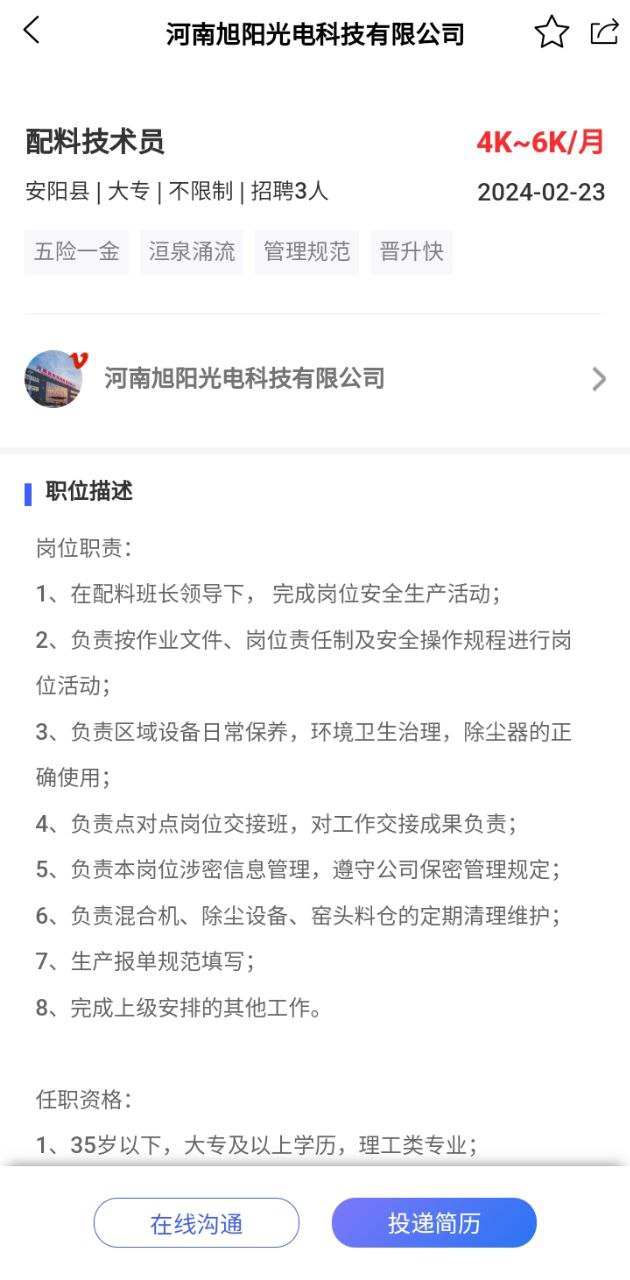Start a chat via 在线沟通
The width and height of the screenshot is (630, 1280).
pos(196,1223)
